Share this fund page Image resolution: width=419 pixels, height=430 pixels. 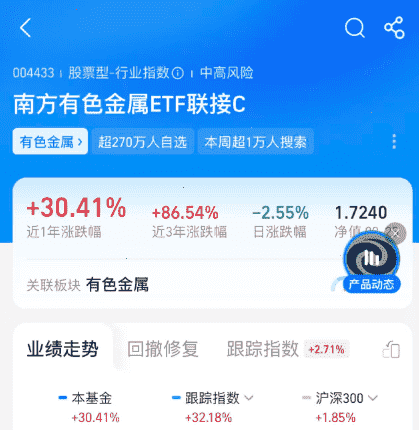(x=394, y=27)
